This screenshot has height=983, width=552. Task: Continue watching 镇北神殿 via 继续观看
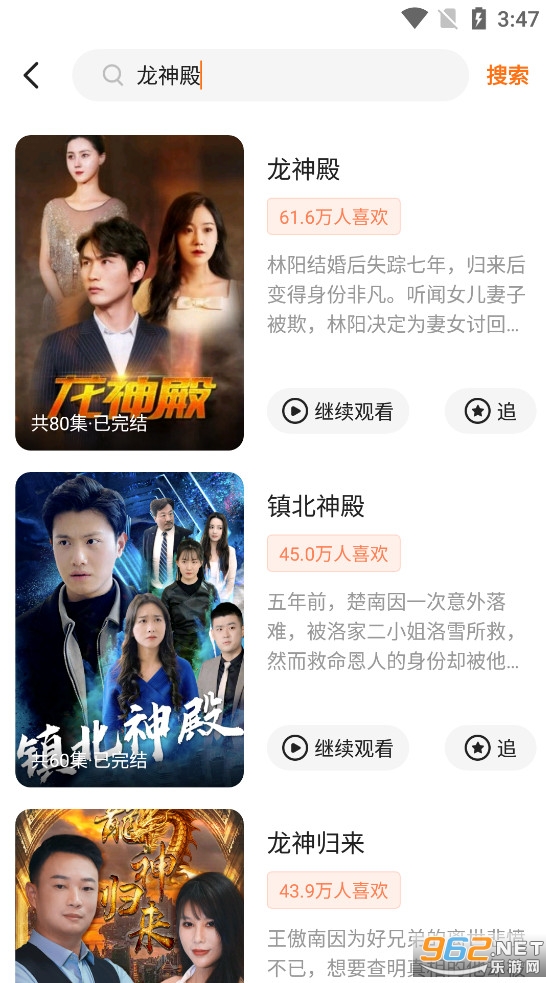tap(338, 748)
